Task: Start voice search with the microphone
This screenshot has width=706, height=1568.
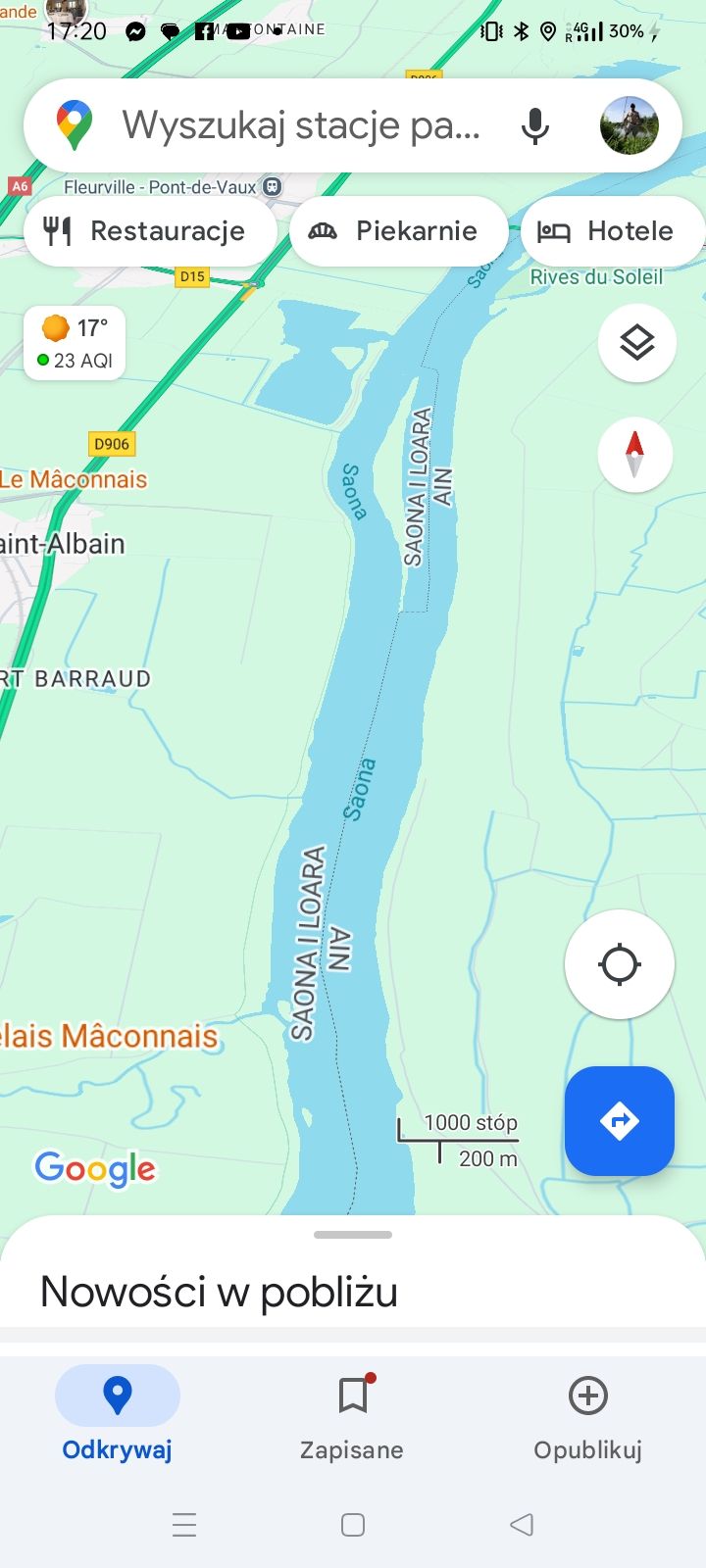Action: point(534,125)
